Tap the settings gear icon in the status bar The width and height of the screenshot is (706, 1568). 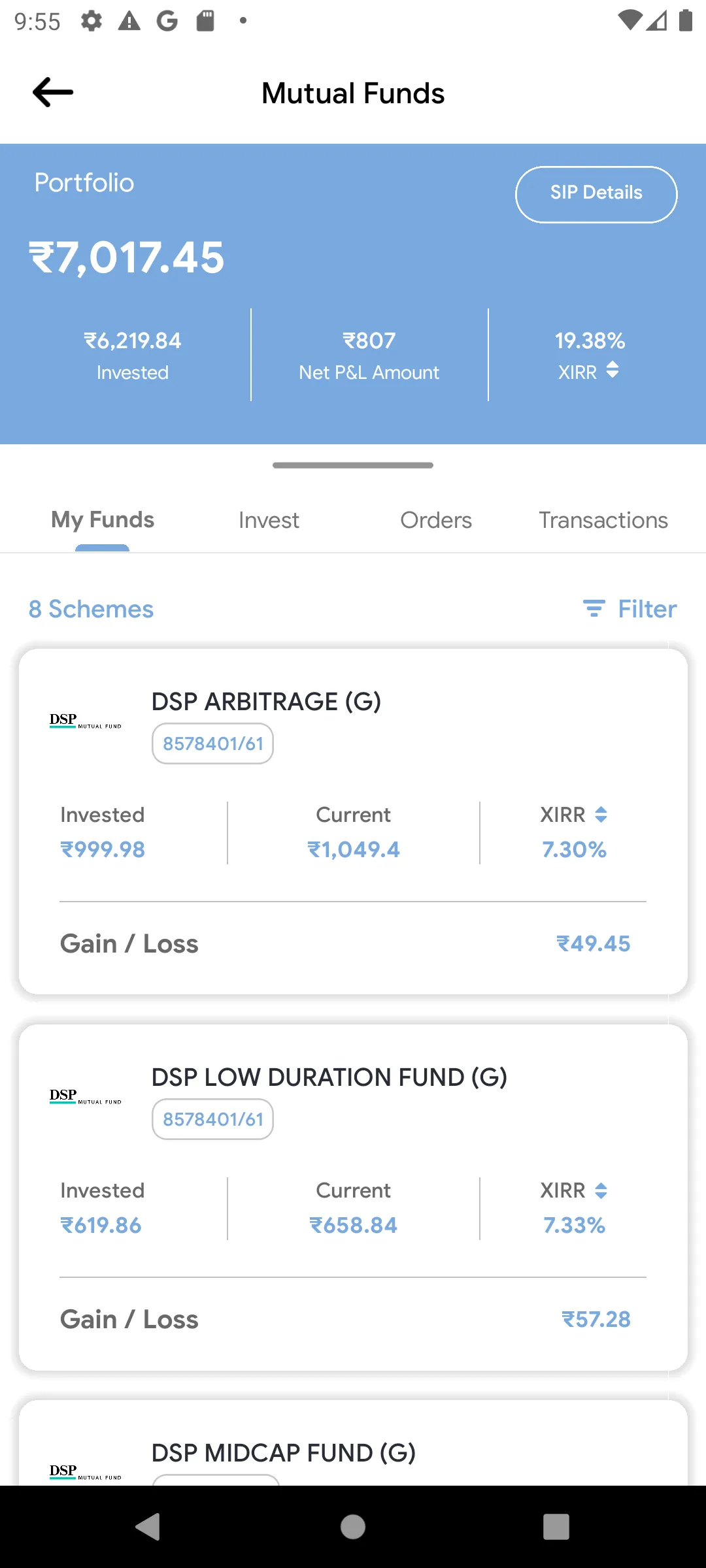91,20
